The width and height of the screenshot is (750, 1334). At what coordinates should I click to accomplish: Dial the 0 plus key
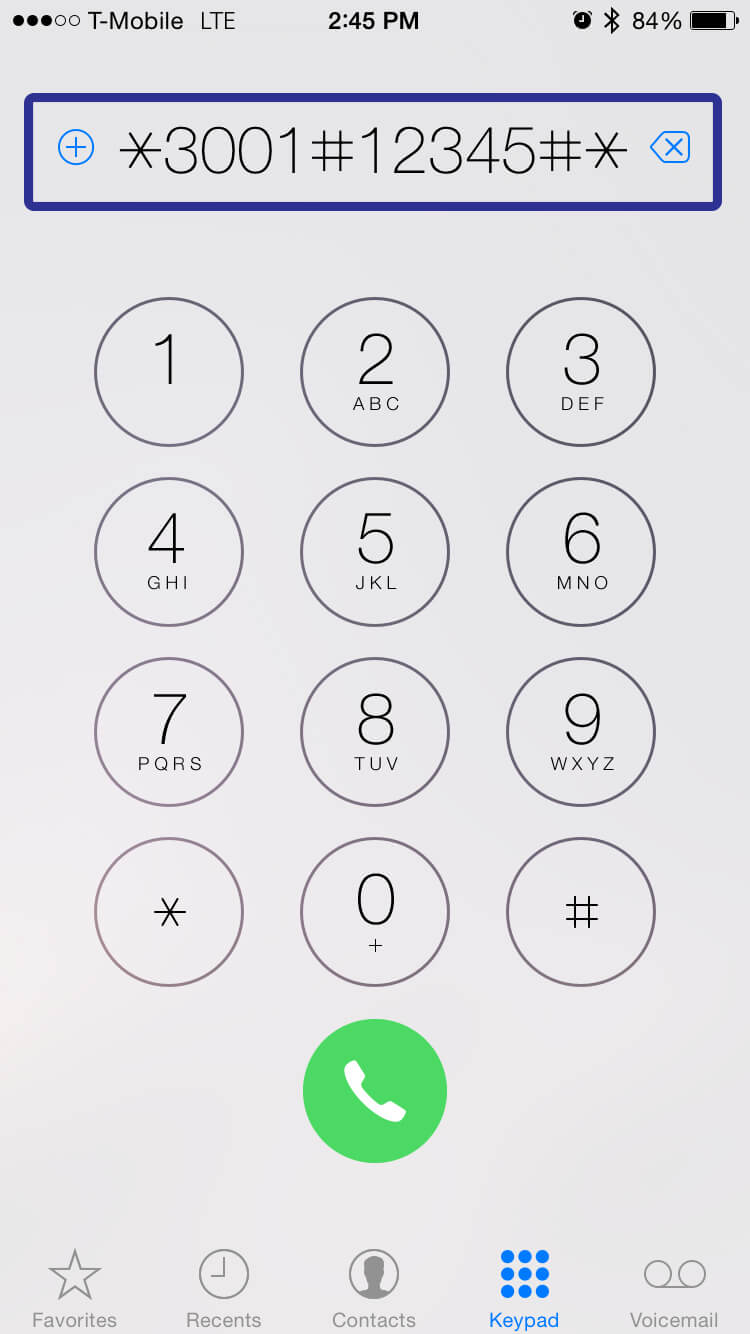[x=375, y=912]
